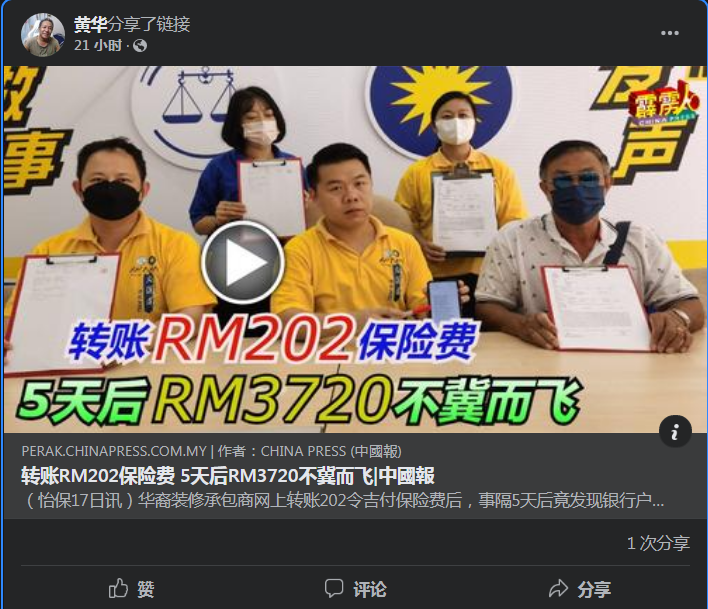The image size is (708, 609).
Task: View the 1 次分享 share list
Action: coord(657,543)
